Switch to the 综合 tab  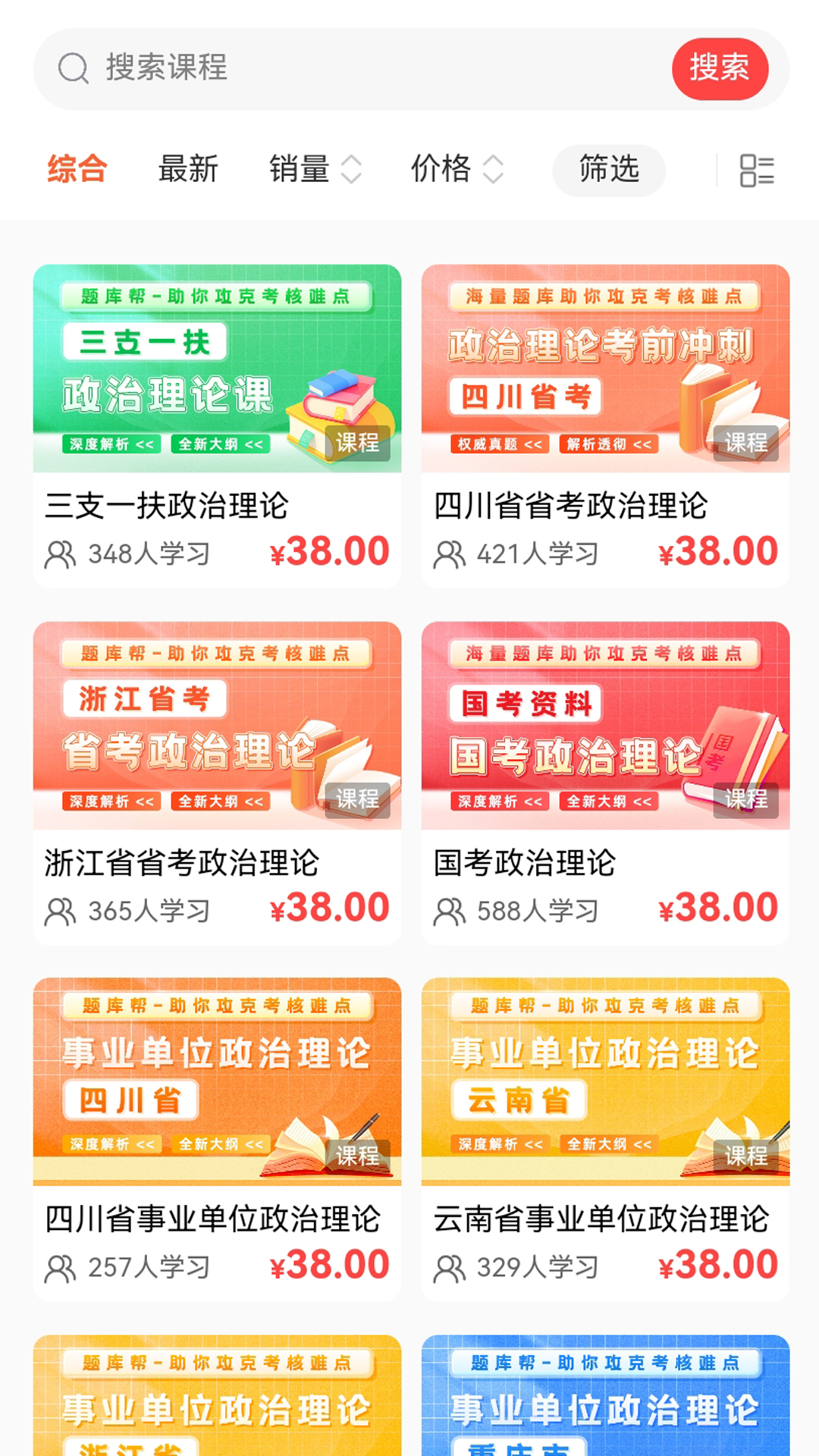pyautogui.click(x=77, y=170)
